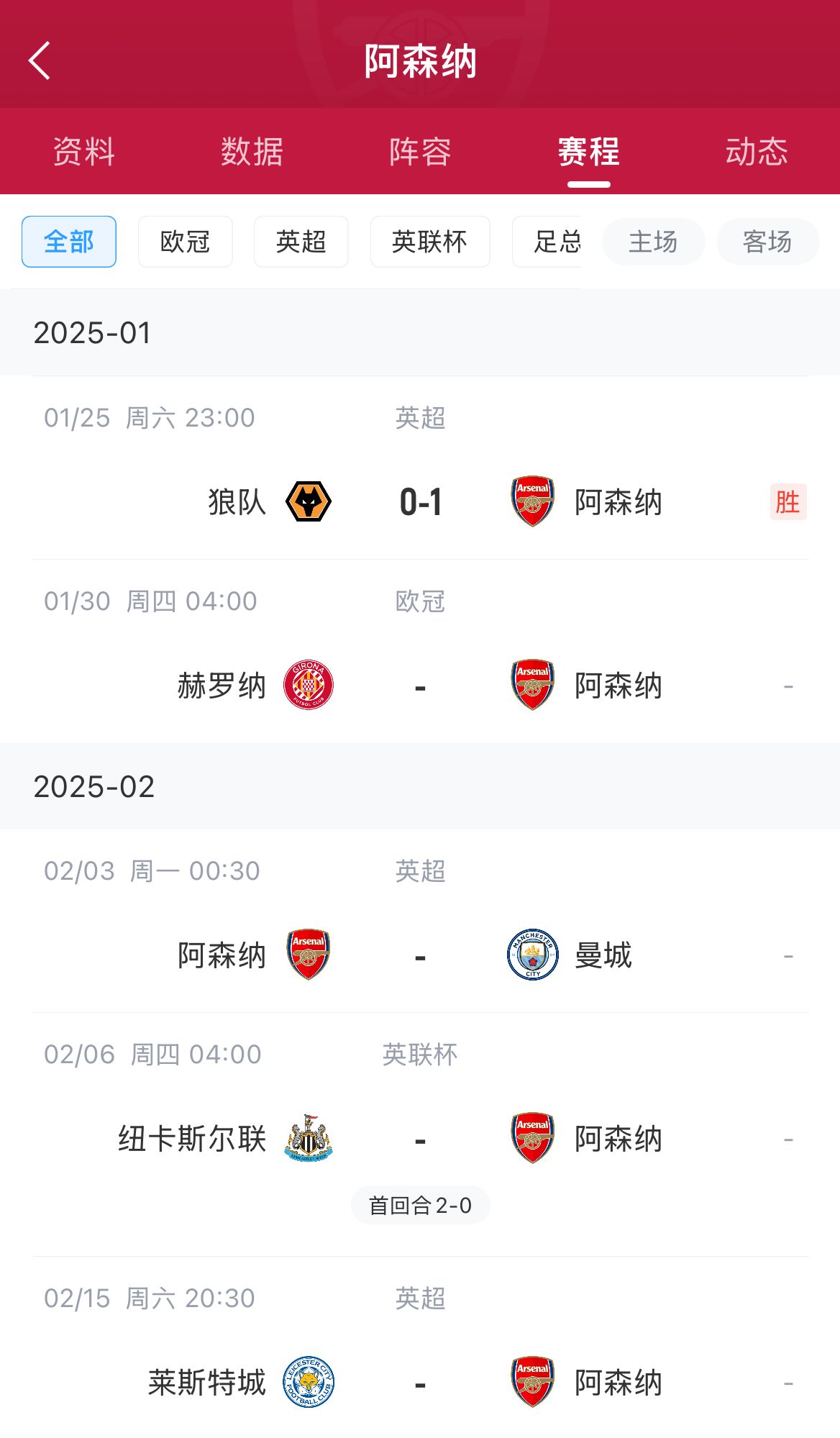Show only 主场 matches
Screen dimensions: 840x1438
click(653, 242)
